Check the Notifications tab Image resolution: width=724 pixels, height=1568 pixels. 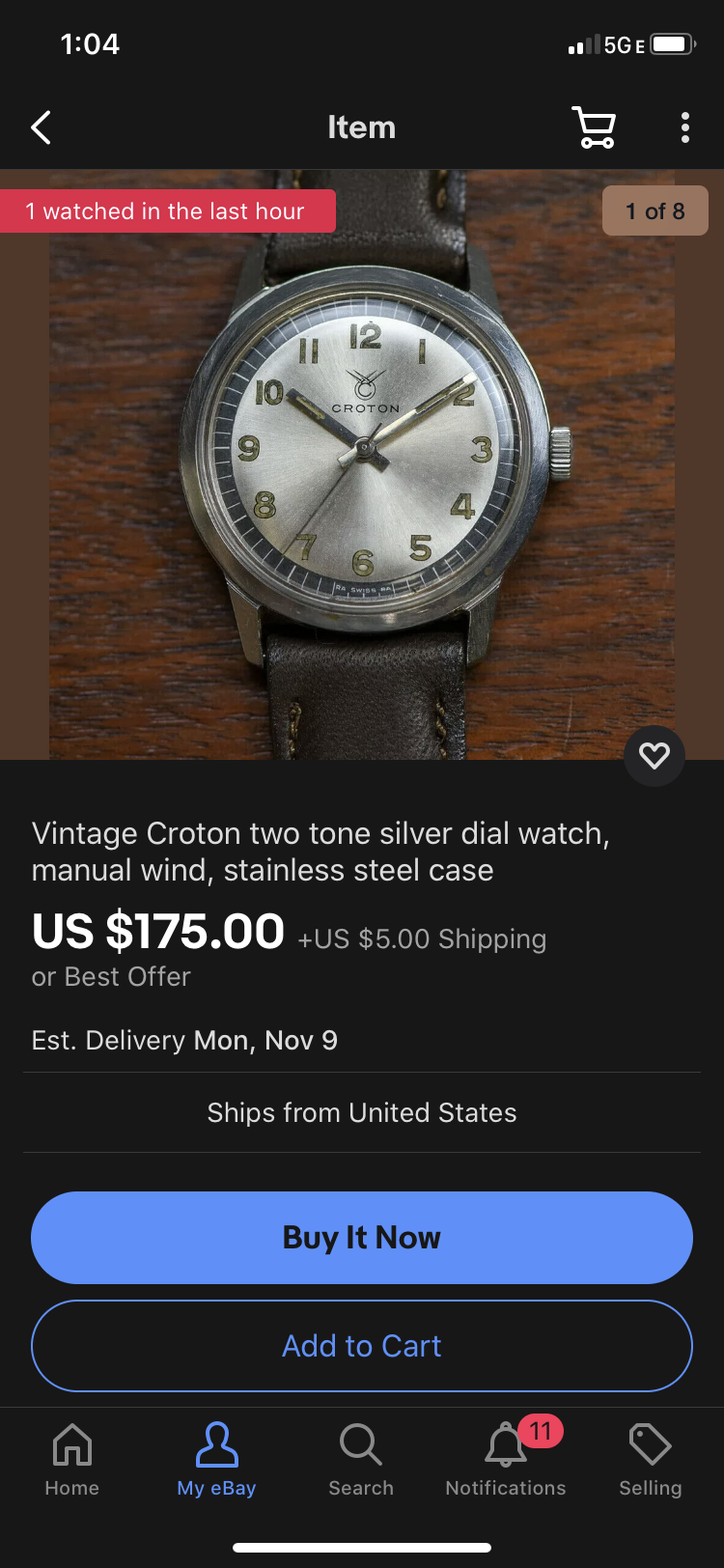click(506, 1460)
